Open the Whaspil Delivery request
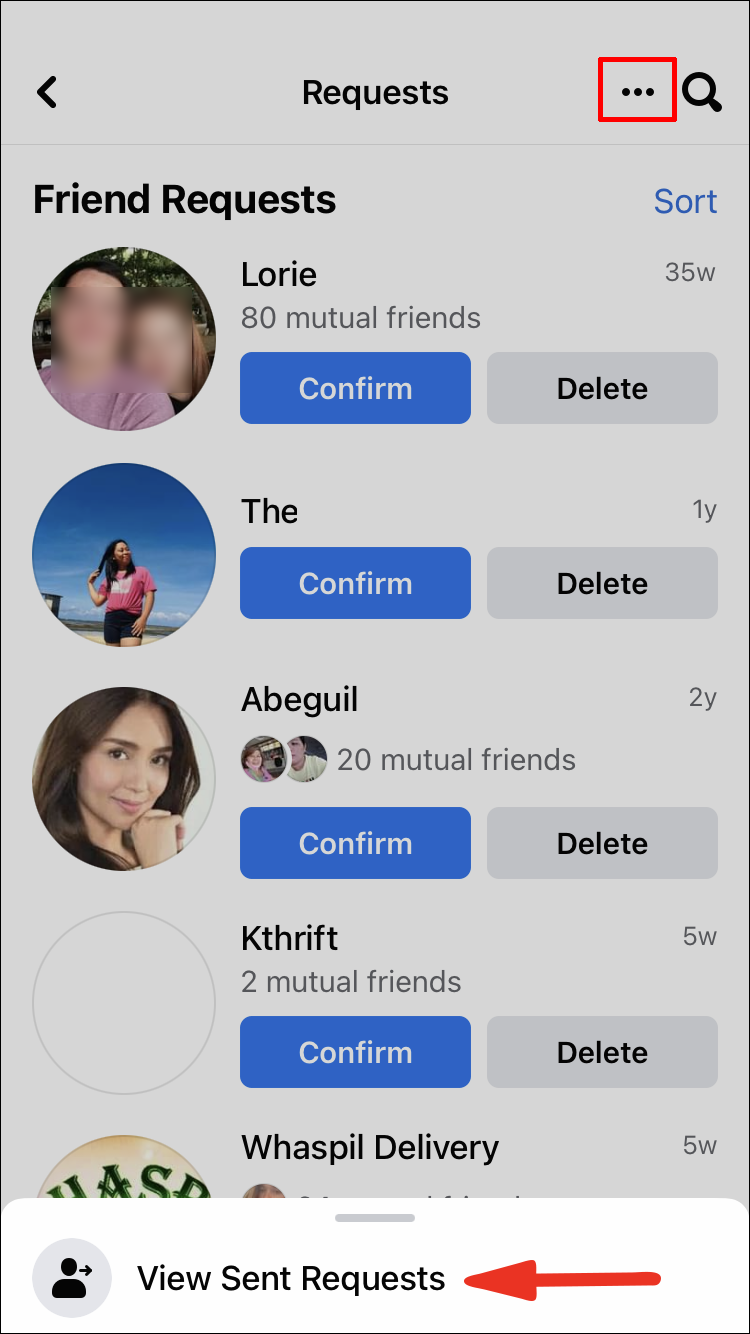 click(370, 1147)
